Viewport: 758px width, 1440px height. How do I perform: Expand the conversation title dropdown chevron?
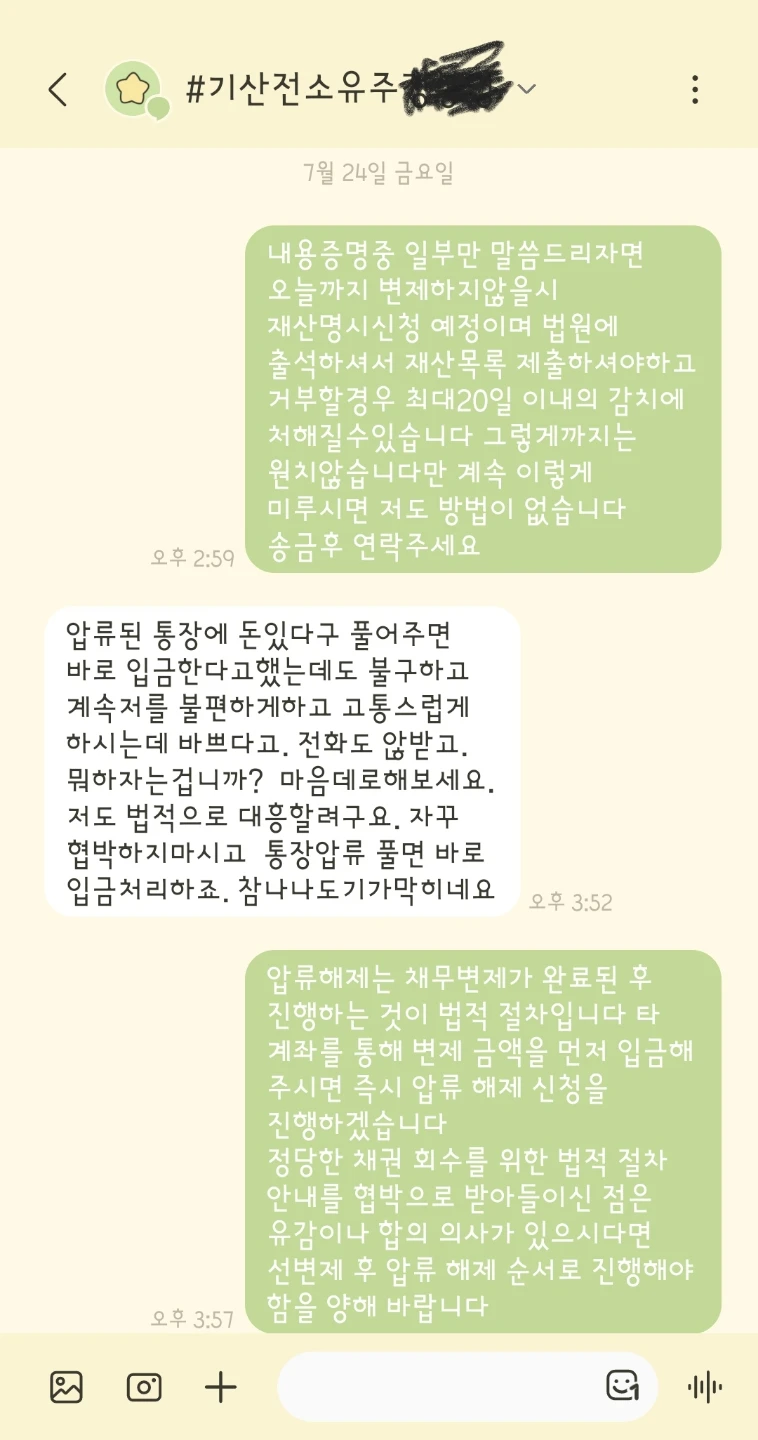(527, 89)
